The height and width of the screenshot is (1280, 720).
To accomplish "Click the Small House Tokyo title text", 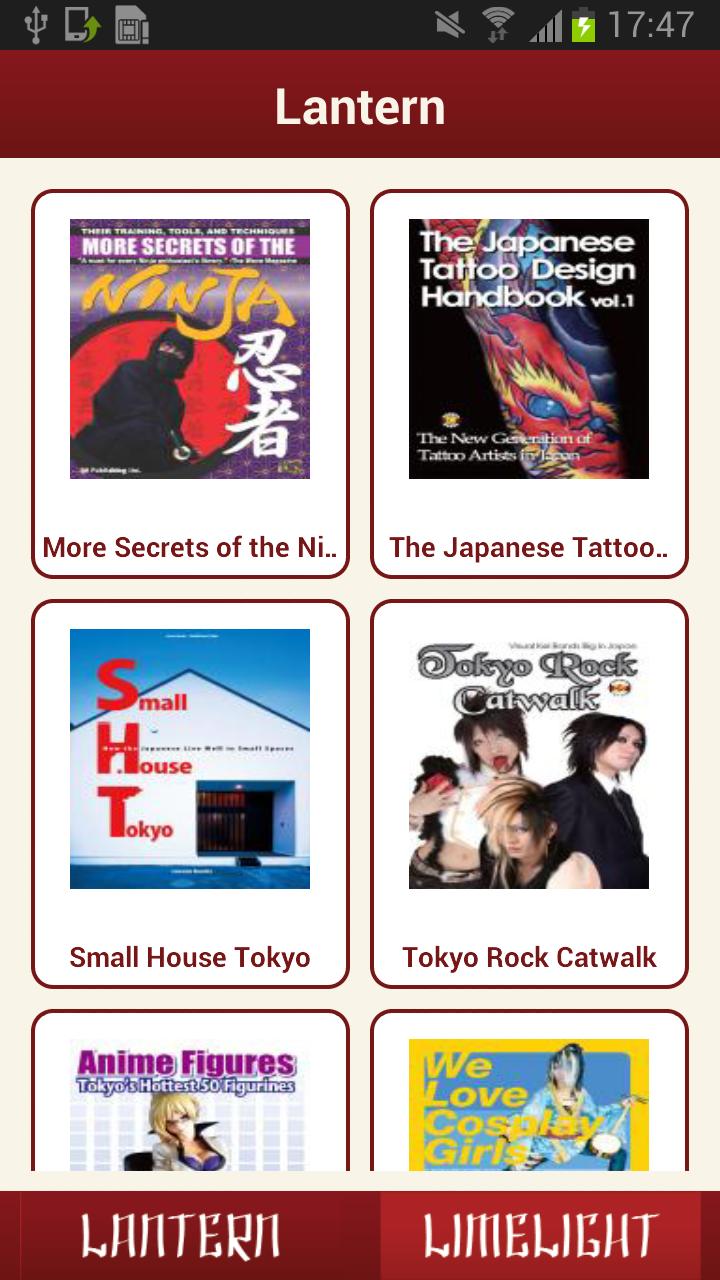I will 189,957.
